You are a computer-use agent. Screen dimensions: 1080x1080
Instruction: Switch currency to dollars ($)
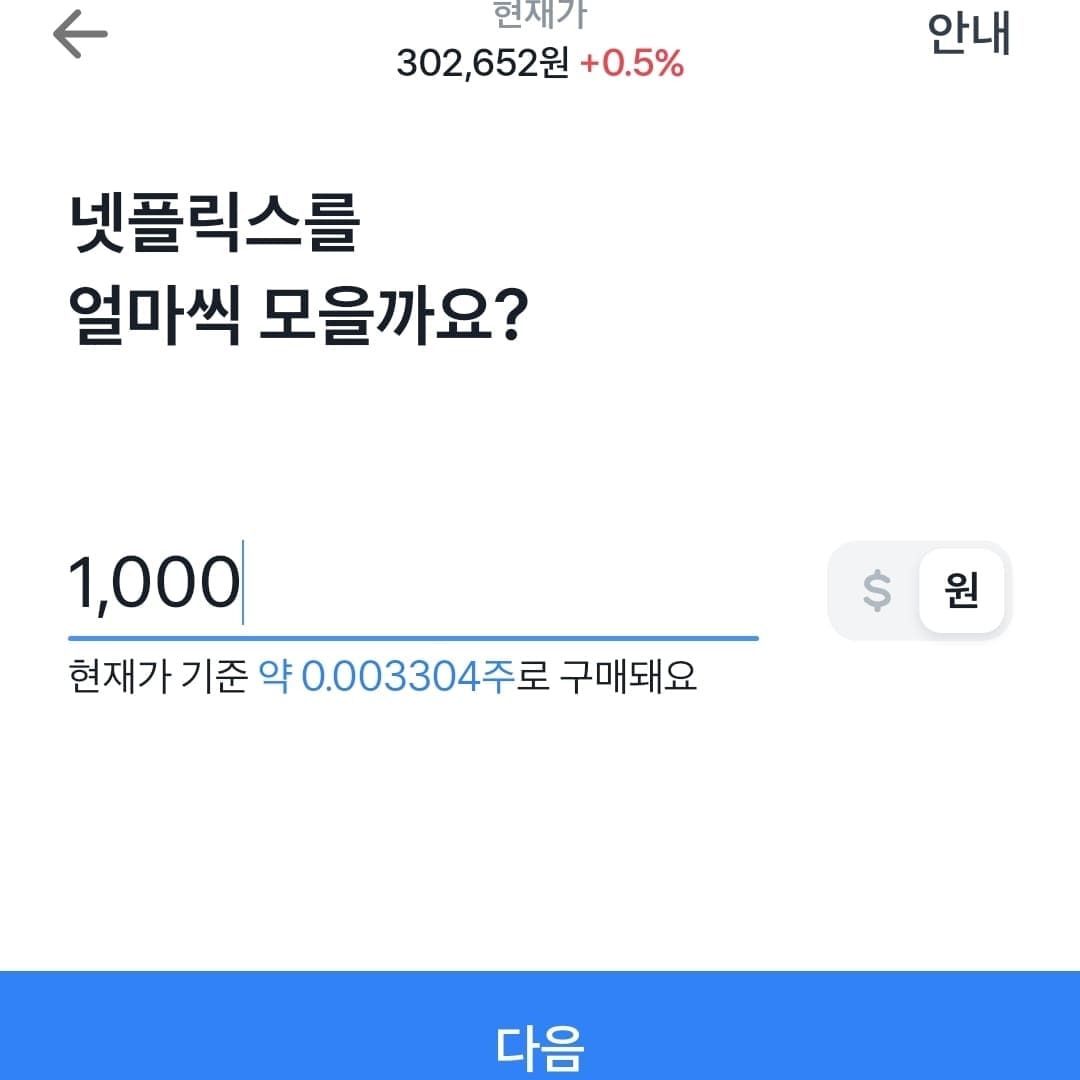coord(876,591)
